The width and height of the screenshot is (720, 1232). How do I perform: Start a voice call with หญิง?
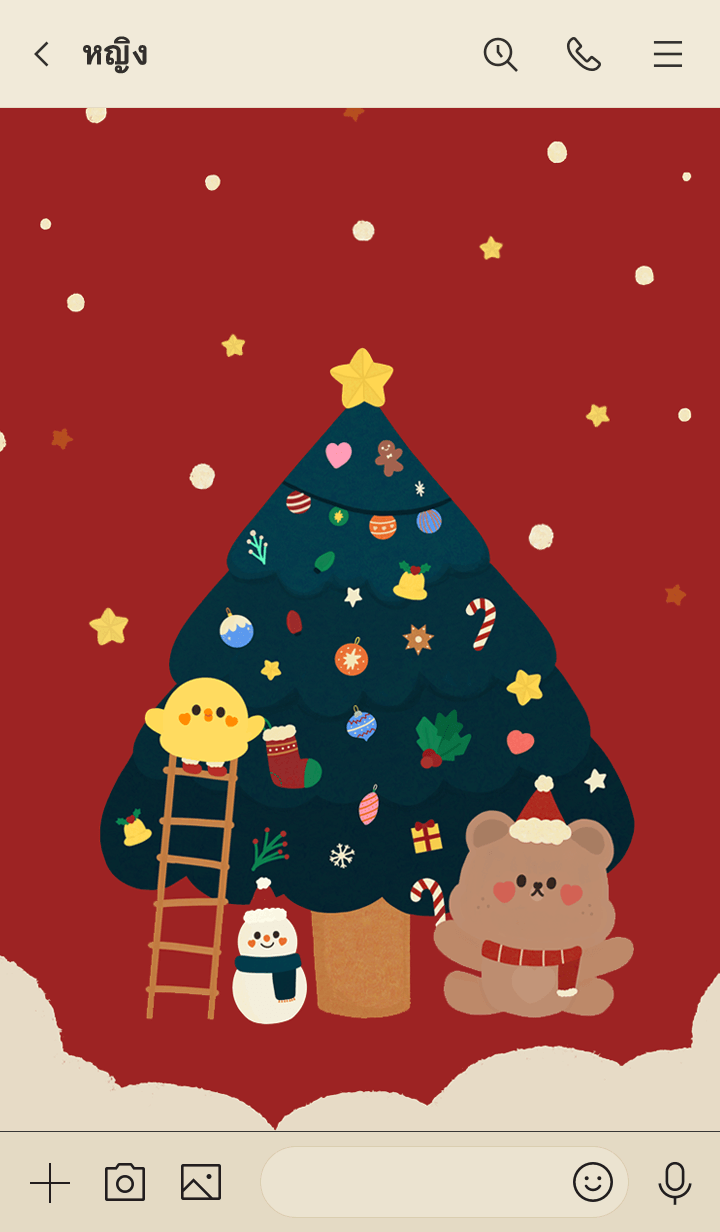click(x=584, y=54)
